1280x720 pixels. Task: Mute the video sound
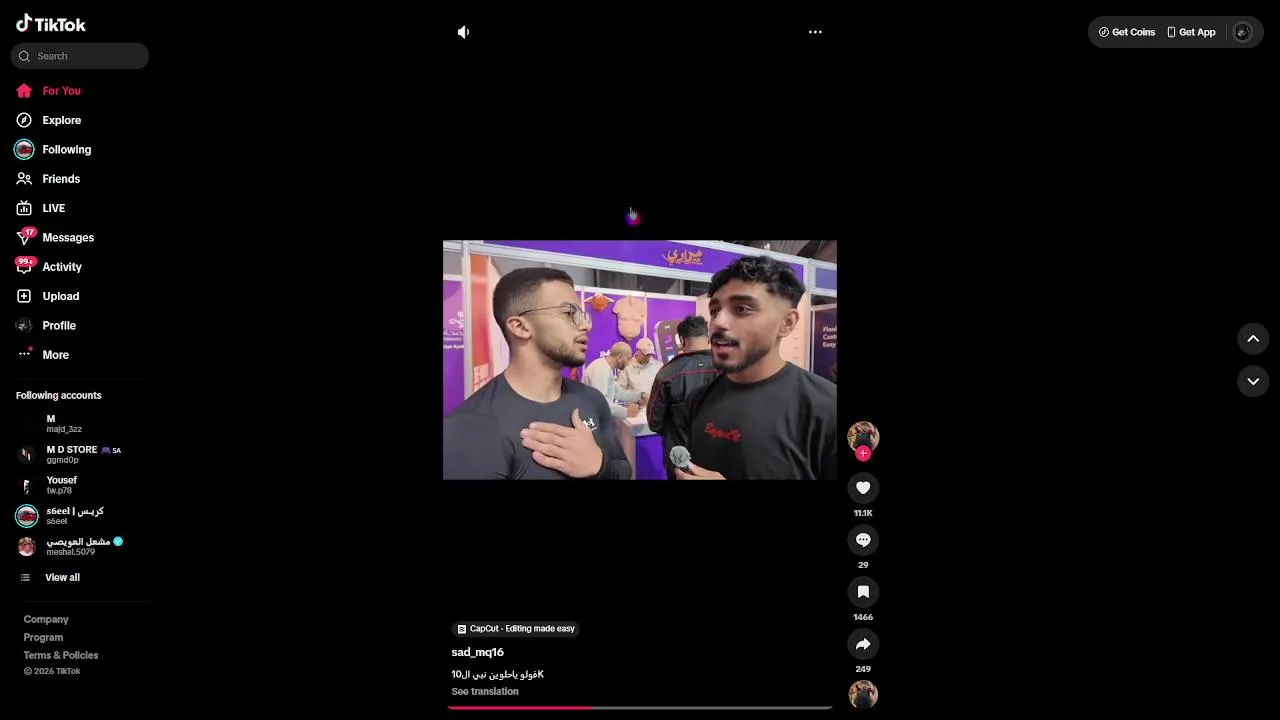pyautogui.click(x=463, y=32)
